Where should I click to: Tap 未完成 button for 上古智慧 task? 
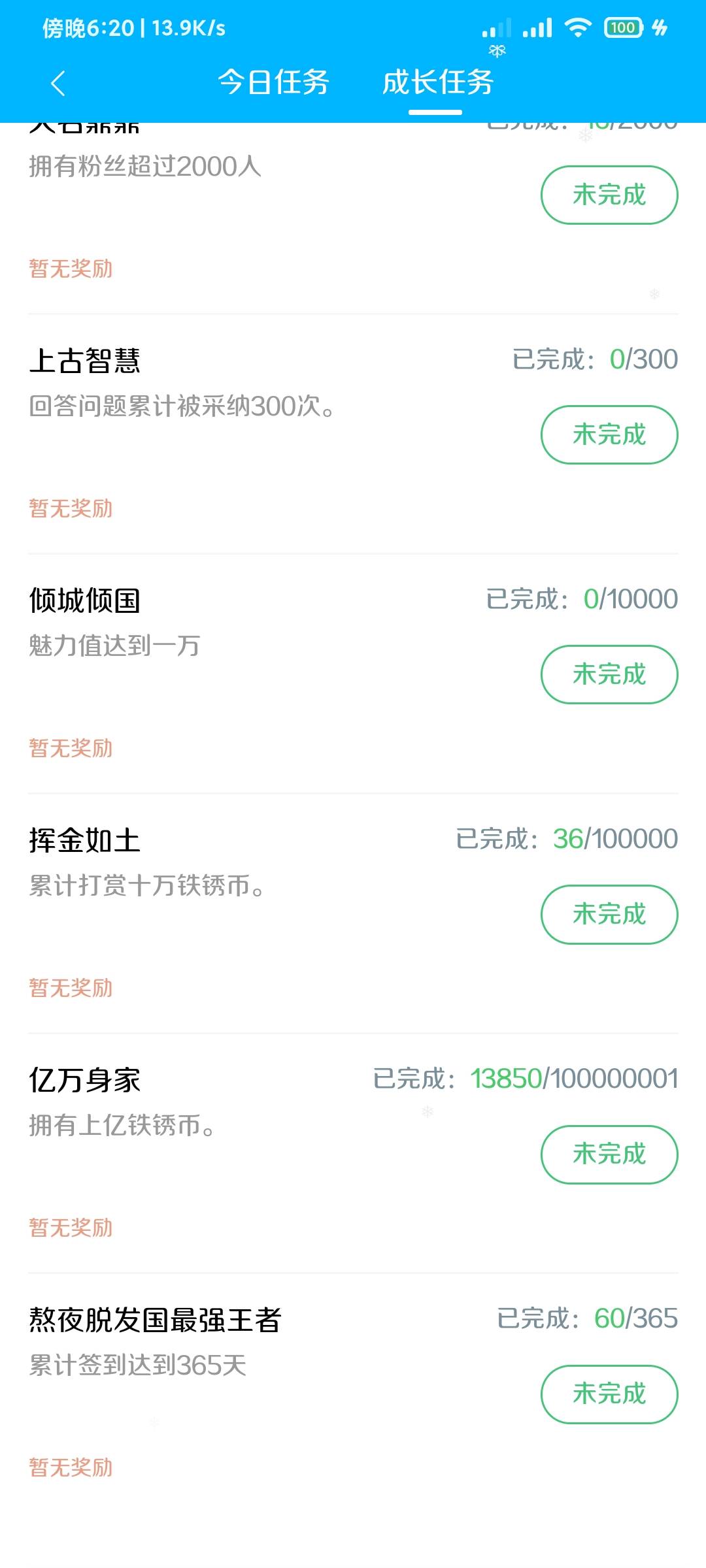pos(609,434)
